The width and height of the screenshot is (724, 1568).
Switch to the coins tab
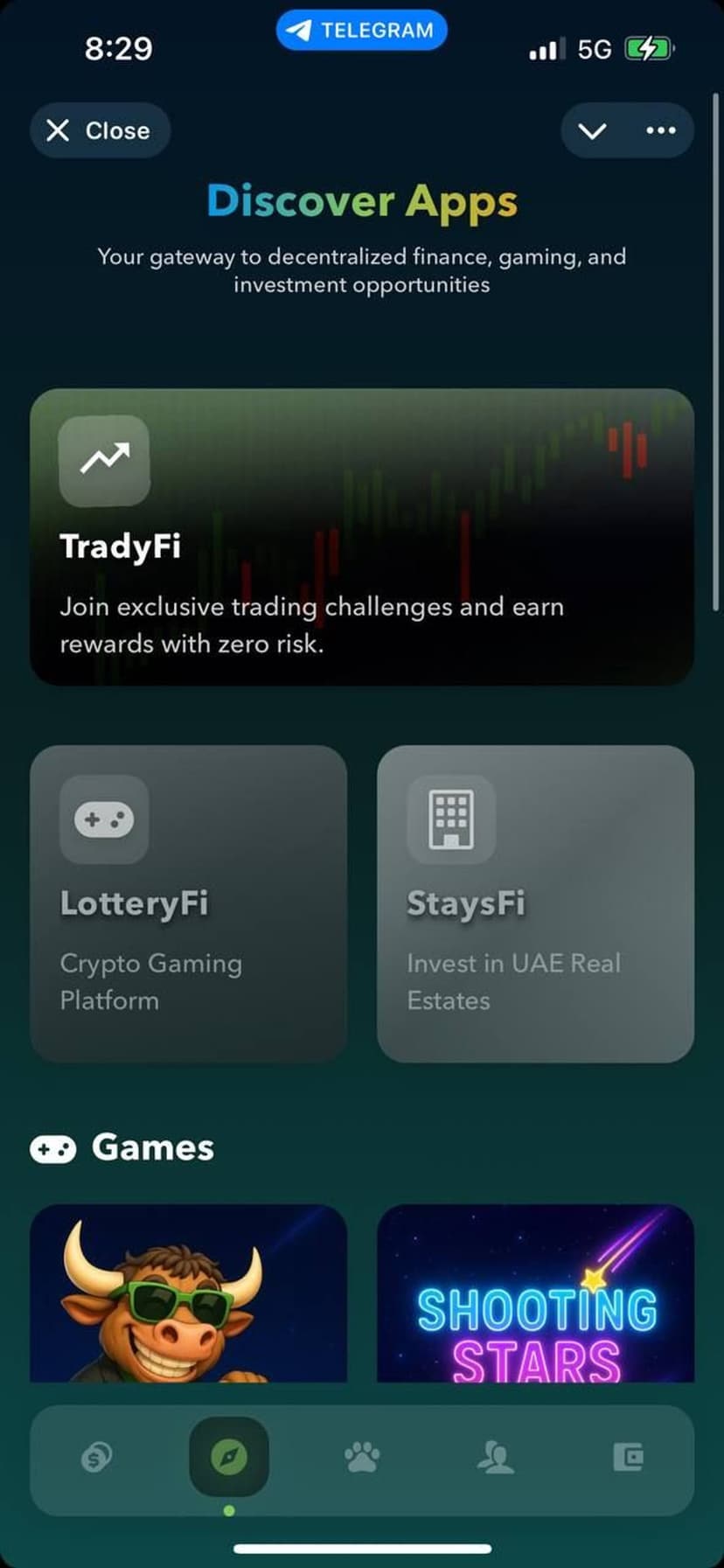click(x=96, y=1457)
